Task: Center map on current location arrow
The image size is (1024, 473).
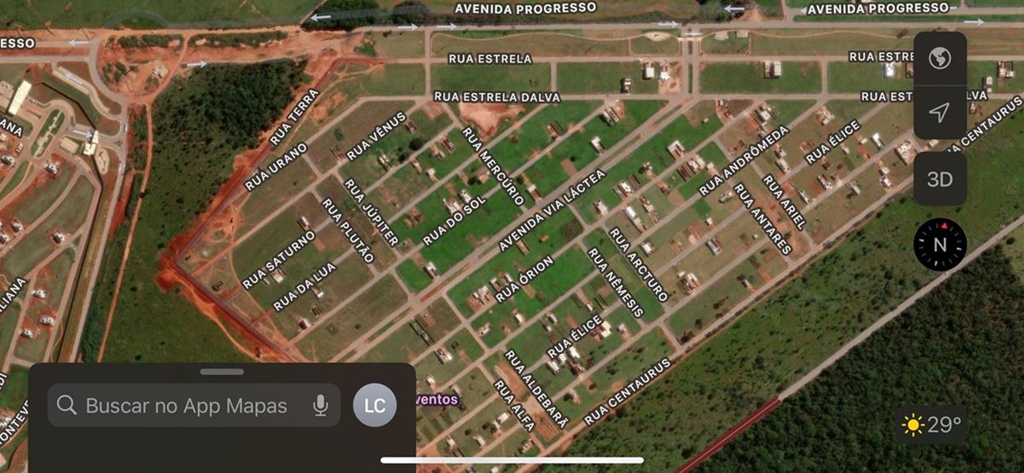Action: coord(939,112)
